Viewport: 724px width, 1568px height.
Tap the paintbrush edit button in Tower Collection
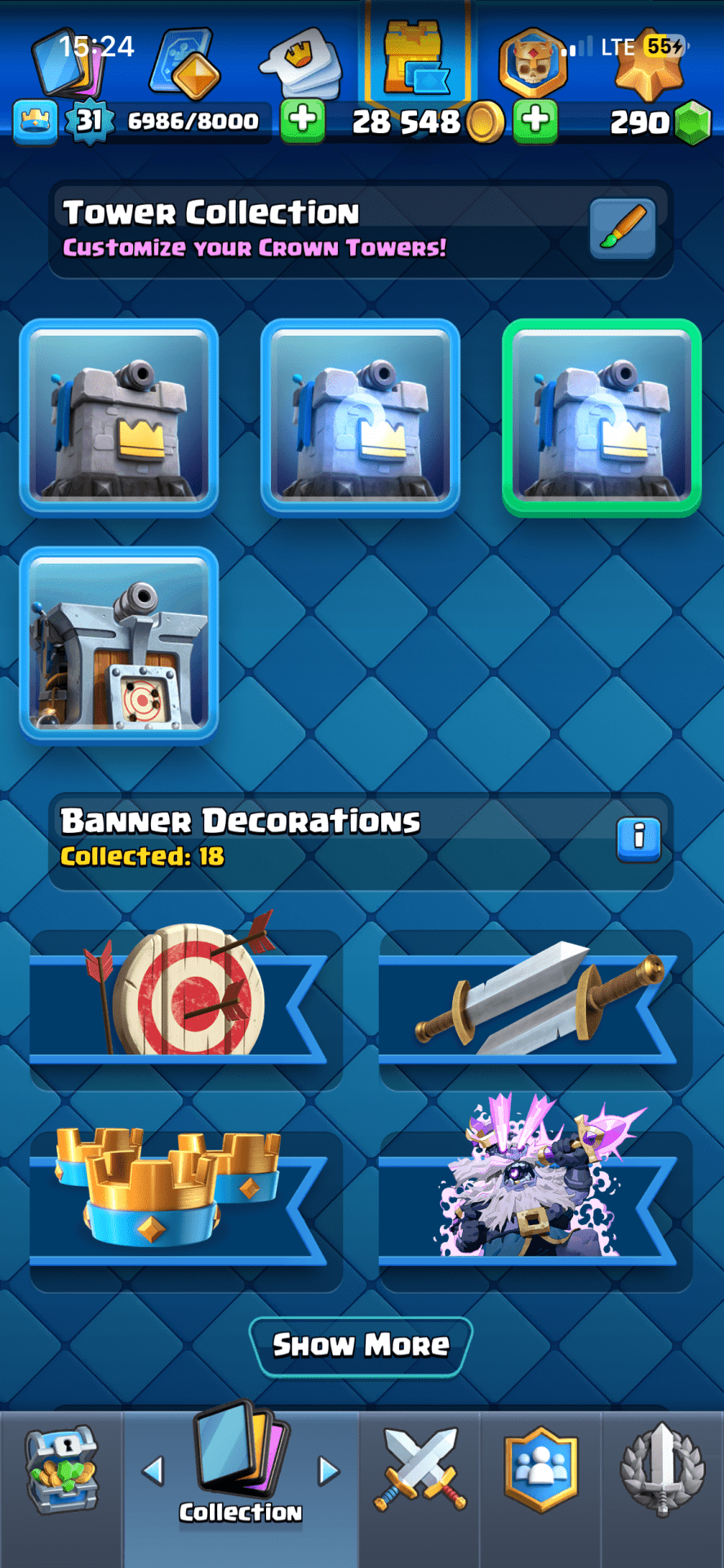(623, 228)
